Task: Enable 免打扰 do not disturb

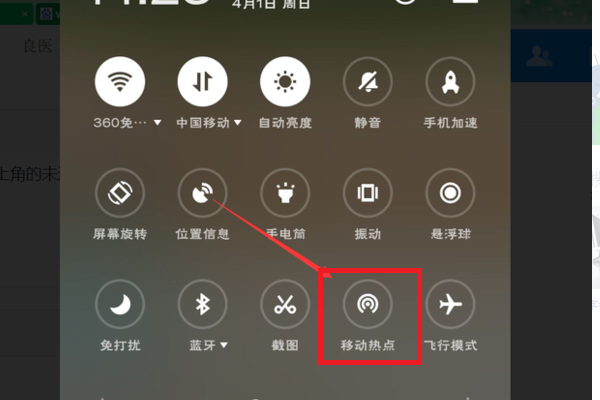Action: [119, 304]
